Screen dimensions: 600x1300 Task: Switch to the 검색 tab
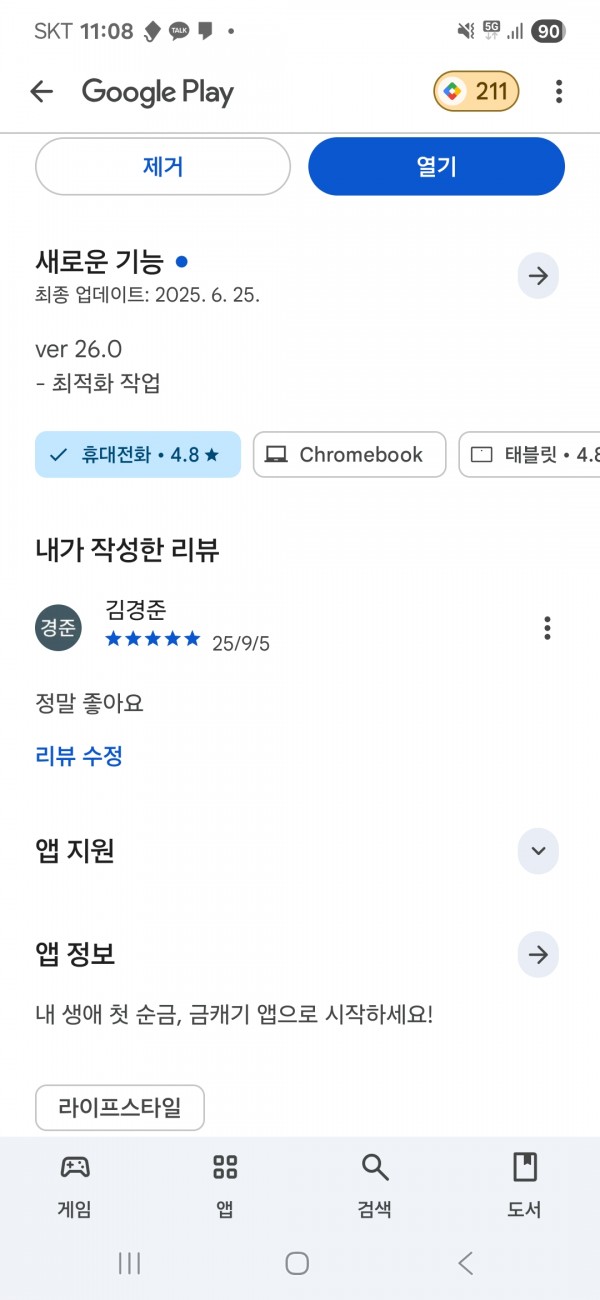[374, 1185]
